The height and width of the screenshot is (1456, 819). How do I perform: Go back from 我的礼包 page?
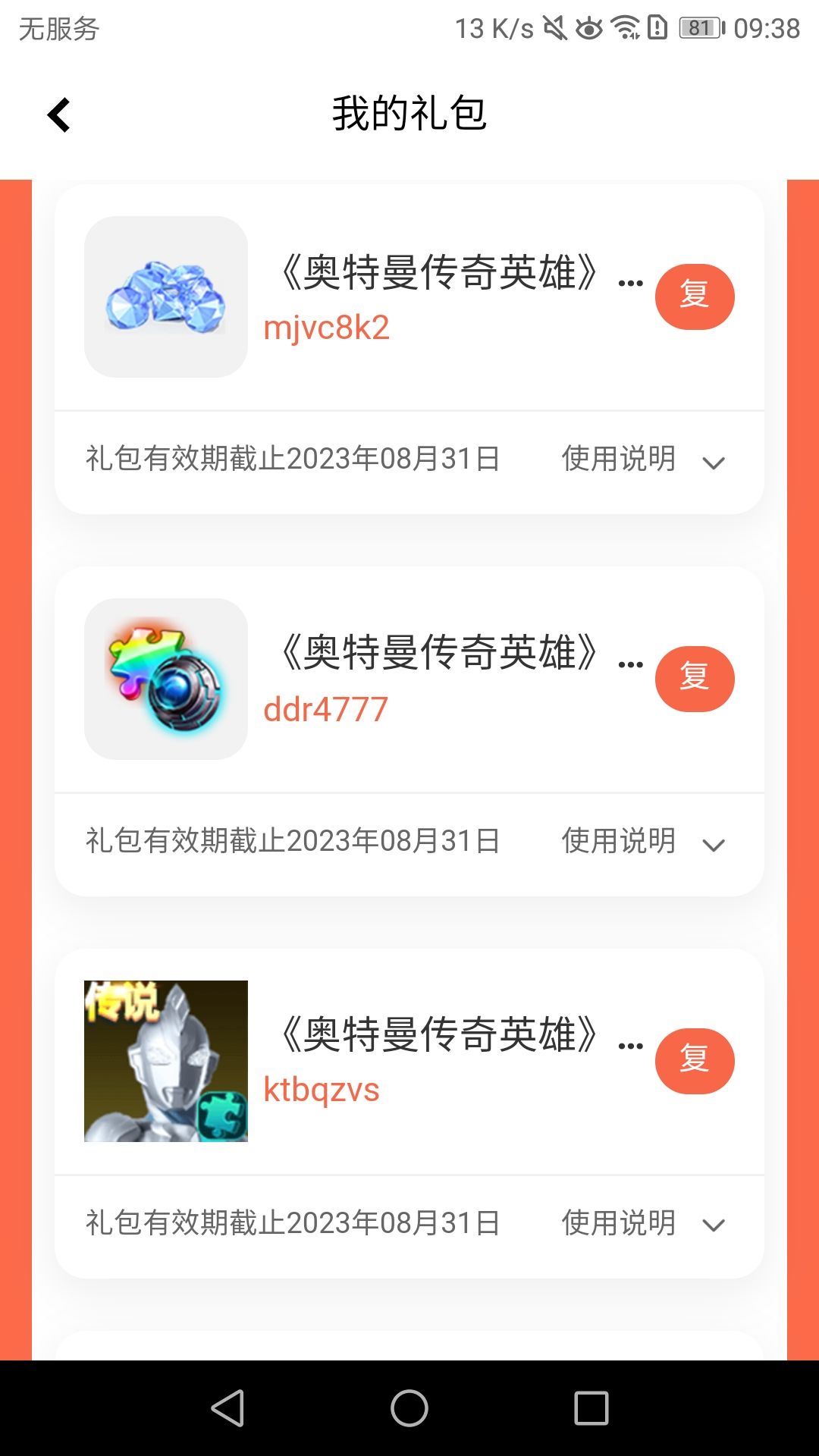[58, 115]
